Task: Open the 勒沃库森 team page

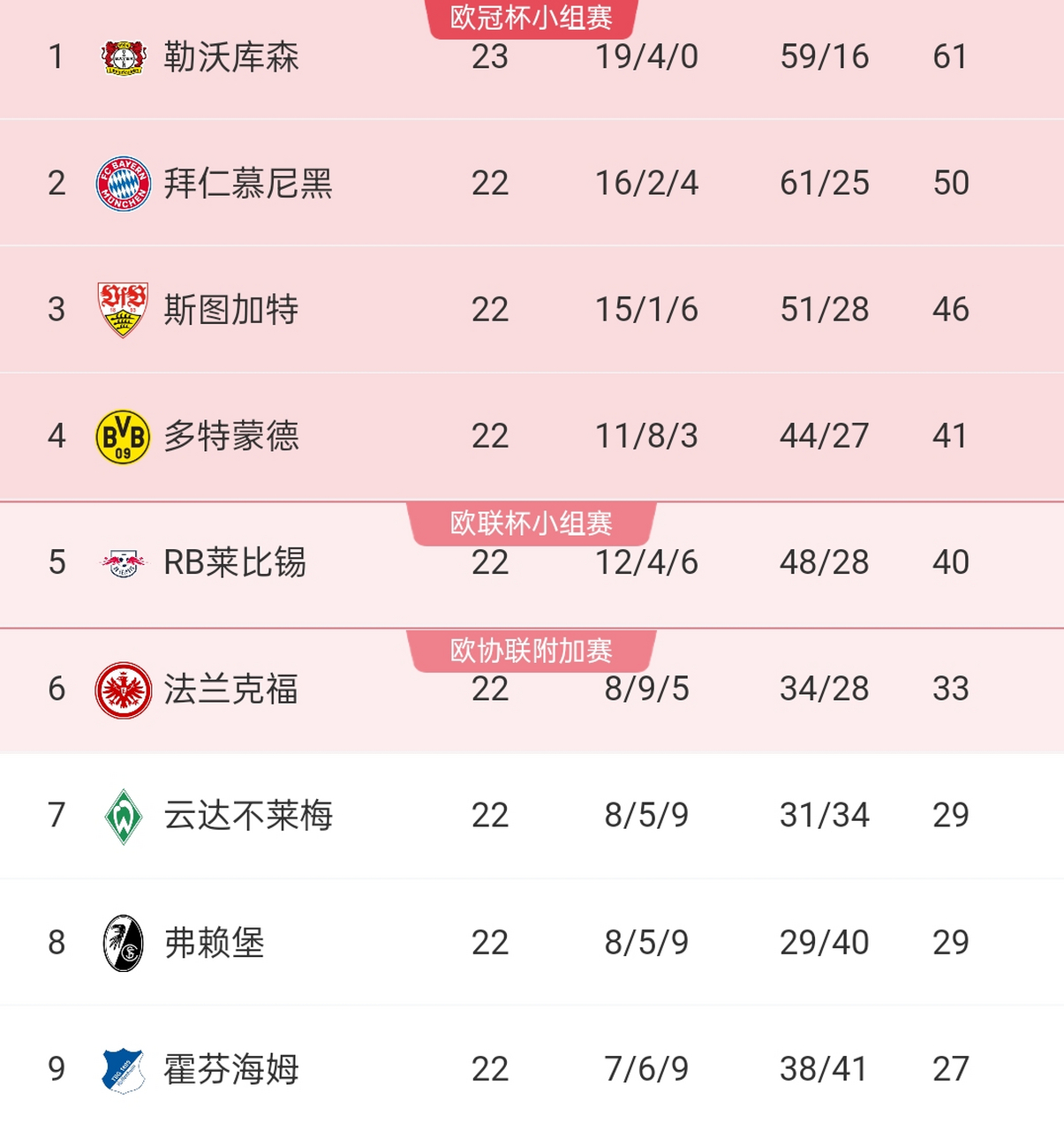Action: tap(233, 56)
